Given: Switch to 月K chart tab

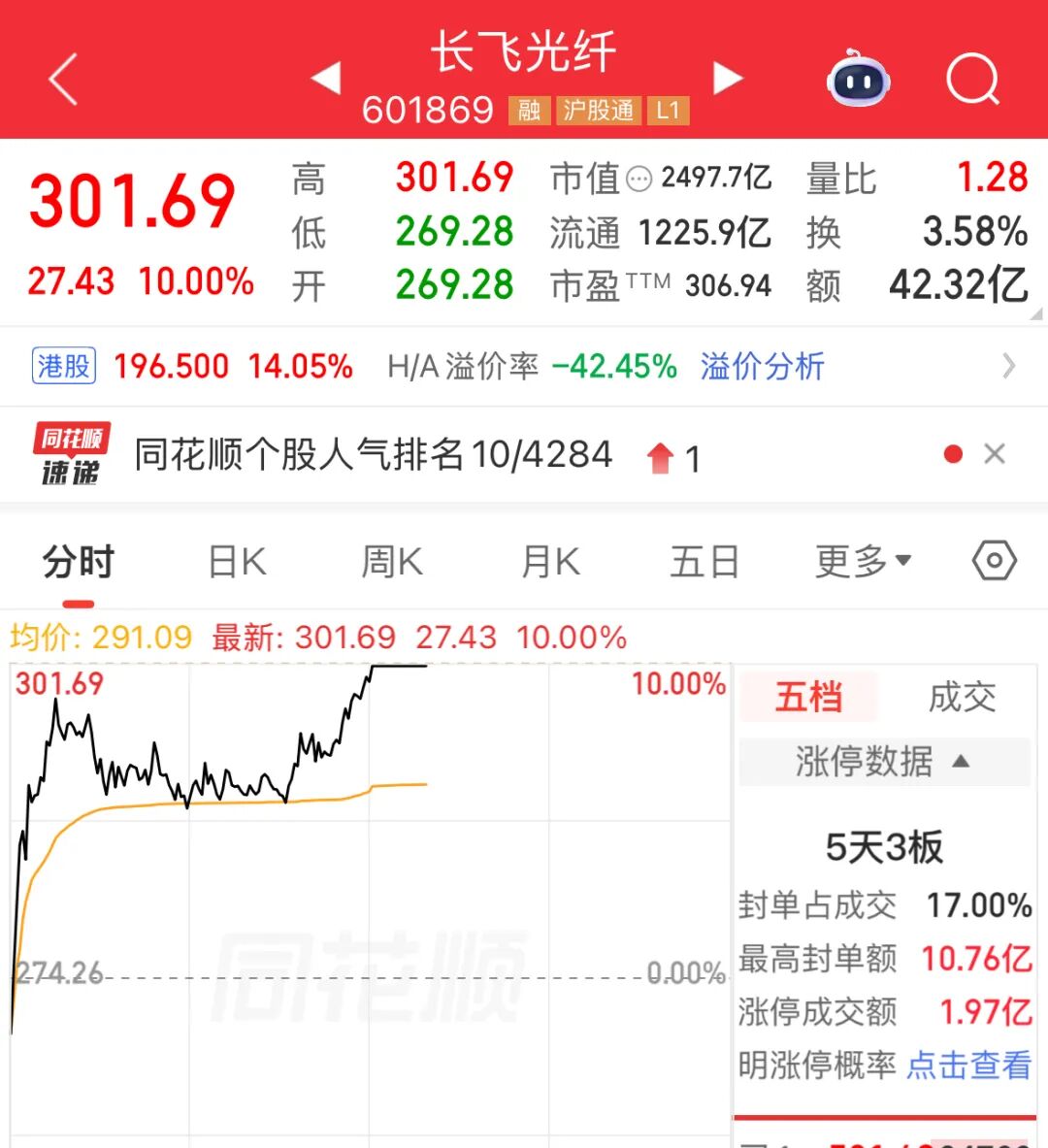Looking at the screenshot, I should click(550, 562).
